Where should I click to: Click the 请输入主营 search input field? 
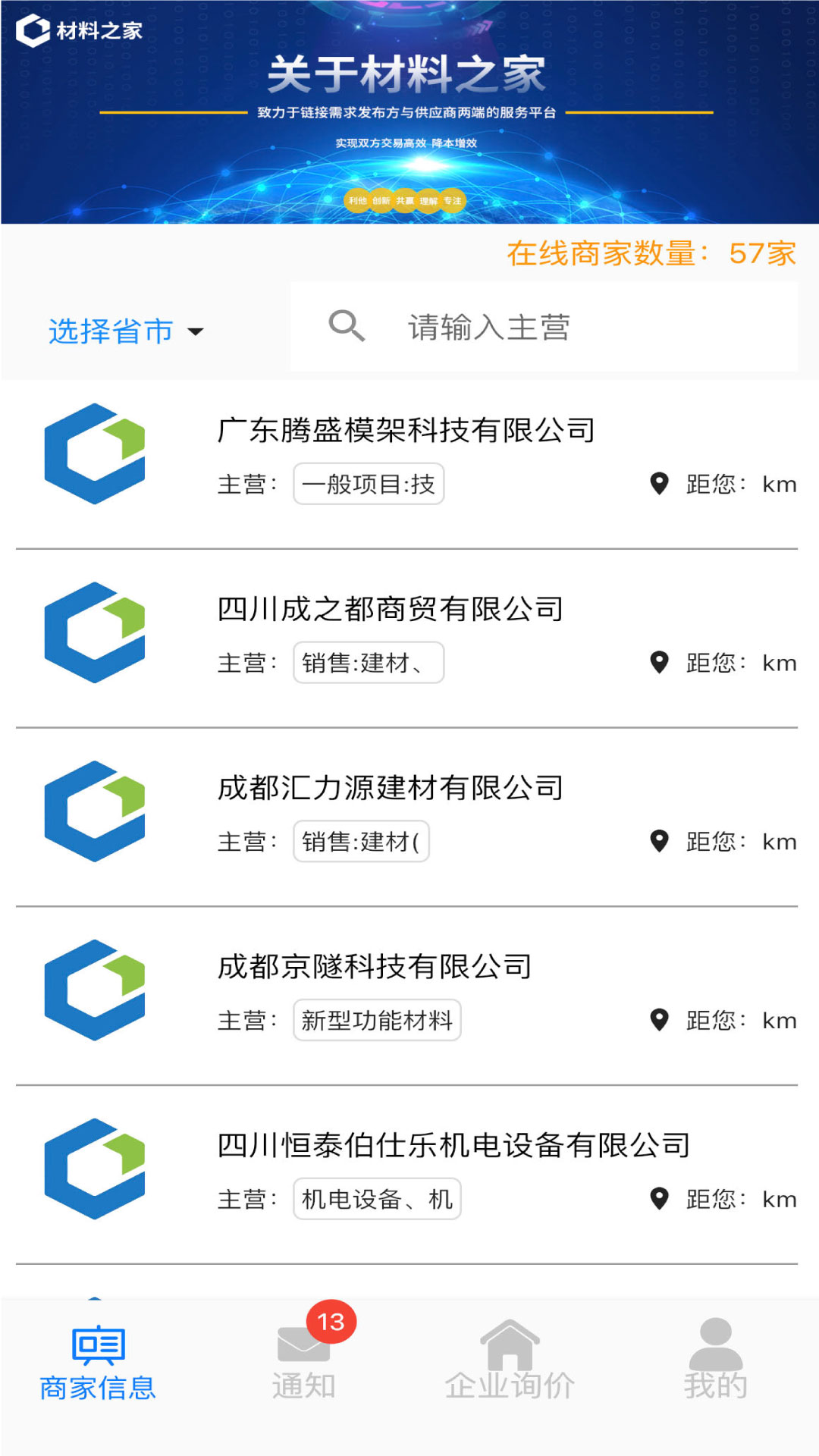[x=531, y=326]
